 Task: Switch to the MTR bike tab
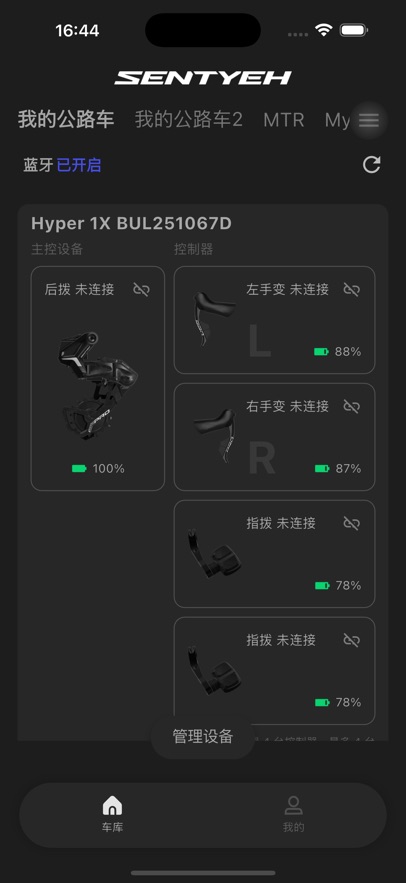(x=284, y=119)
